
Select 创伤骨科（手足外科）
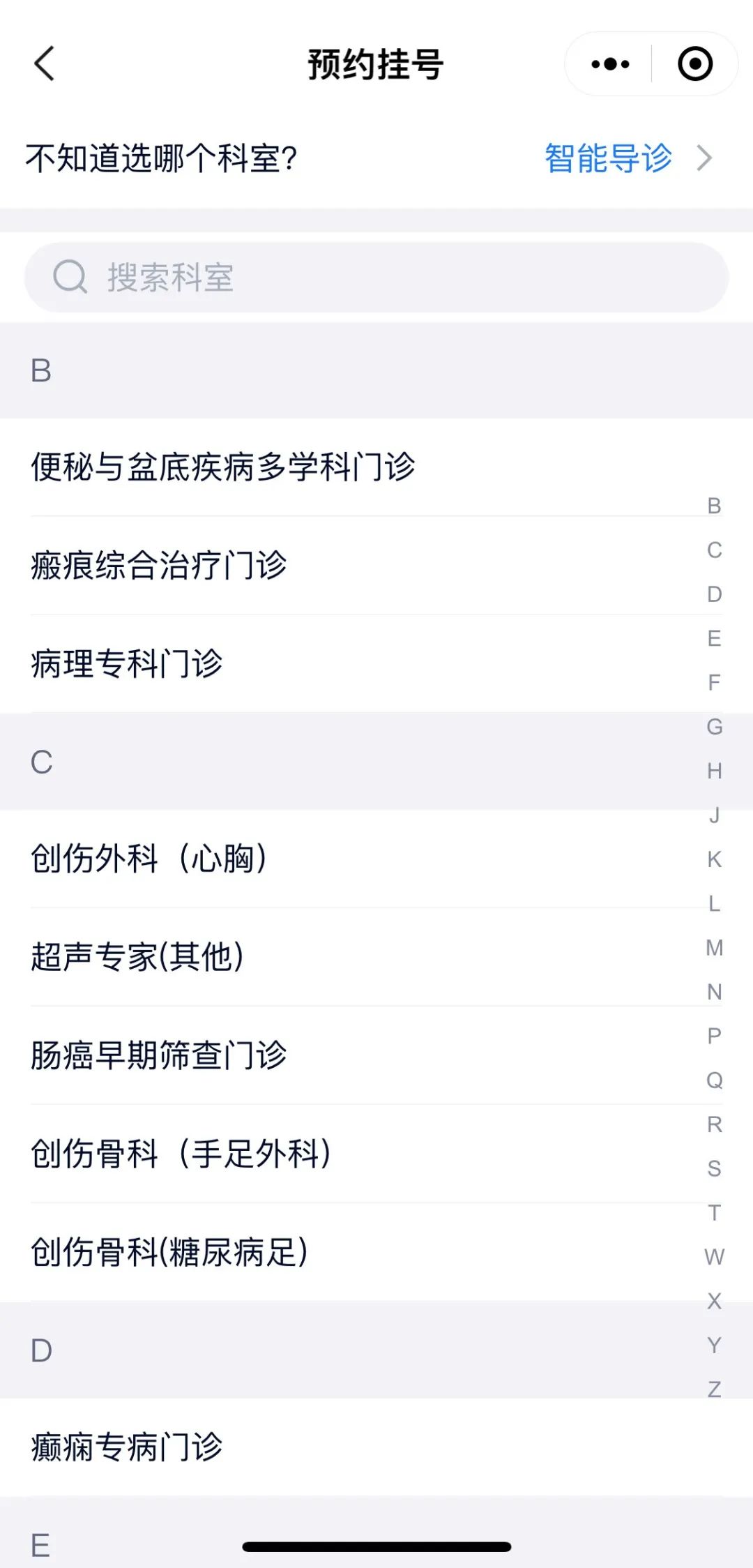[x=181, y=1154]
